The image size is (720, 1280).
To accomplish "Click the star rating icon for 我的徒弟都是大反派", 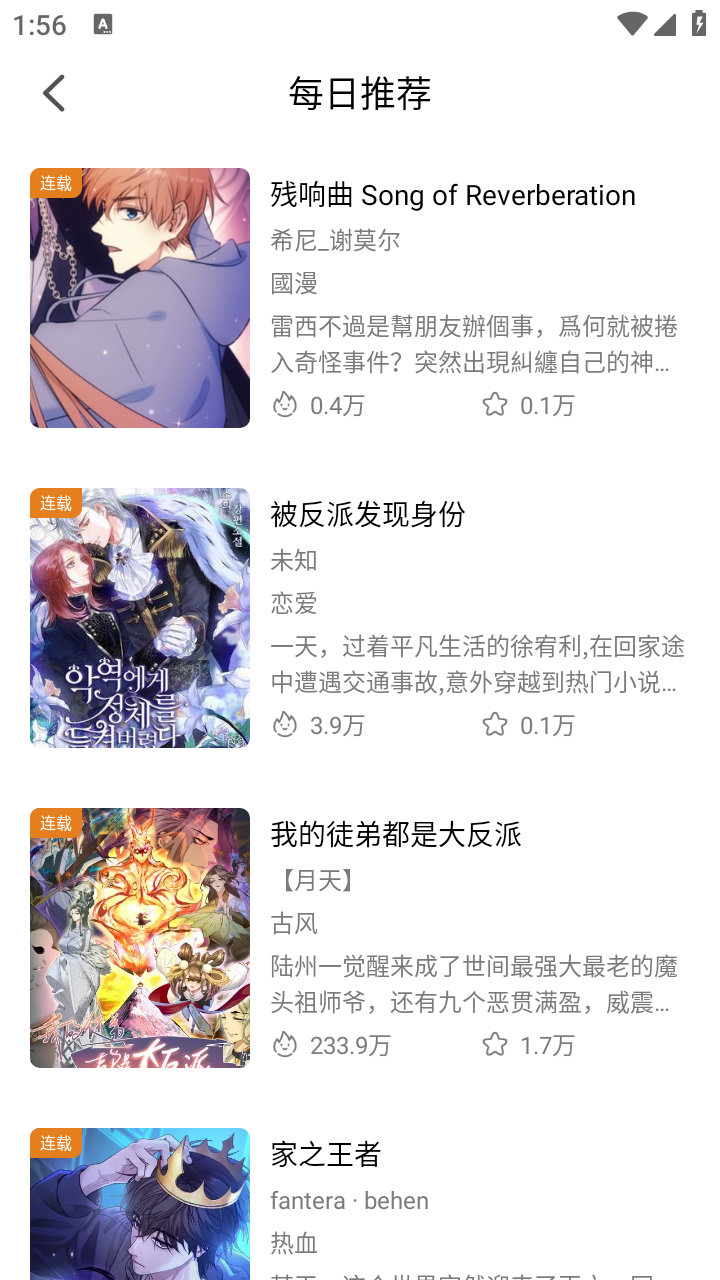I will coord(495,1045).
